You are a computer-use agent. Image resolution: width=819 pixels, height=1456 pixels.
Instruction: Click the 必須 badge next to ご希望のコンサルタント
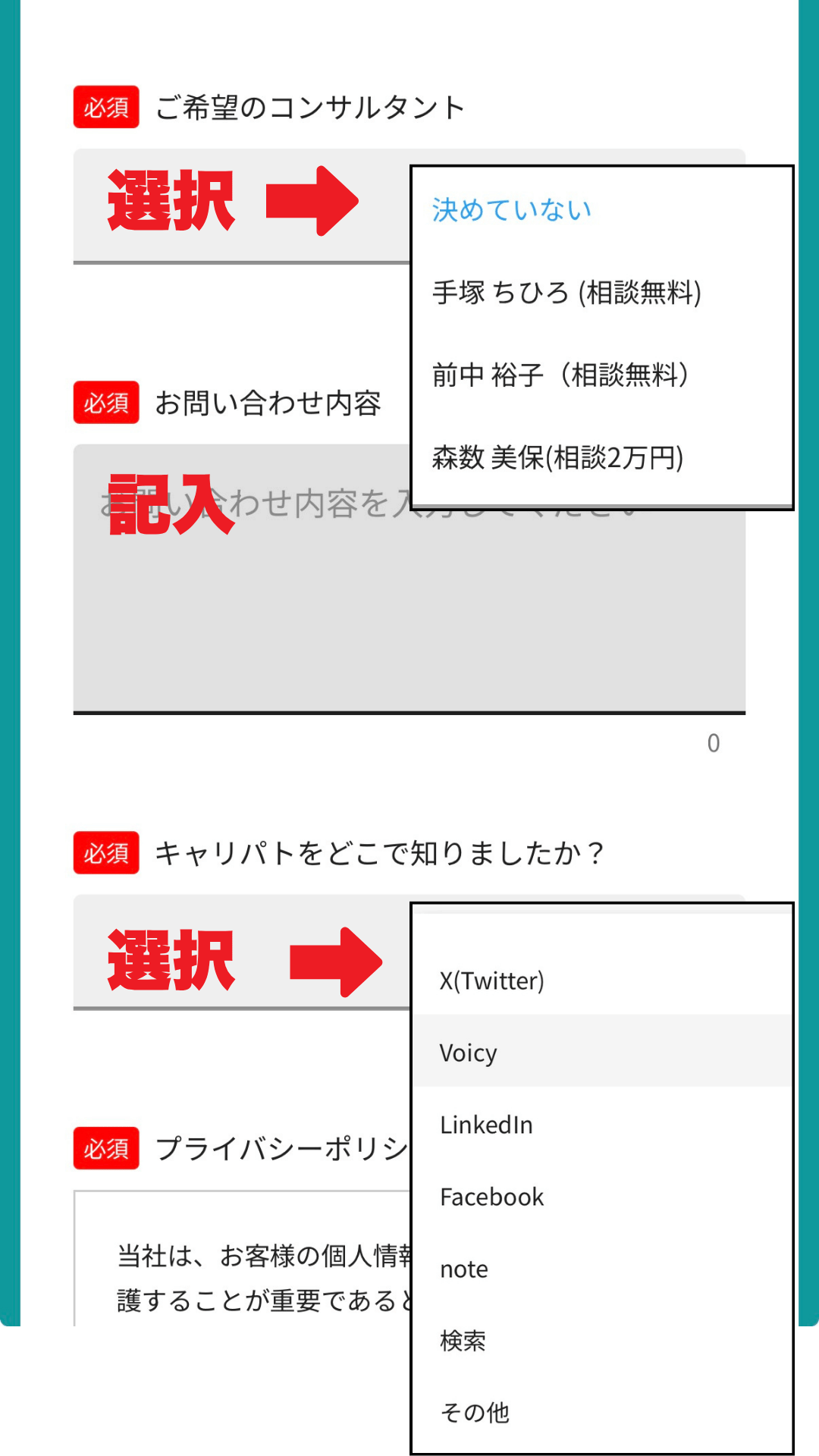(105, 107)
